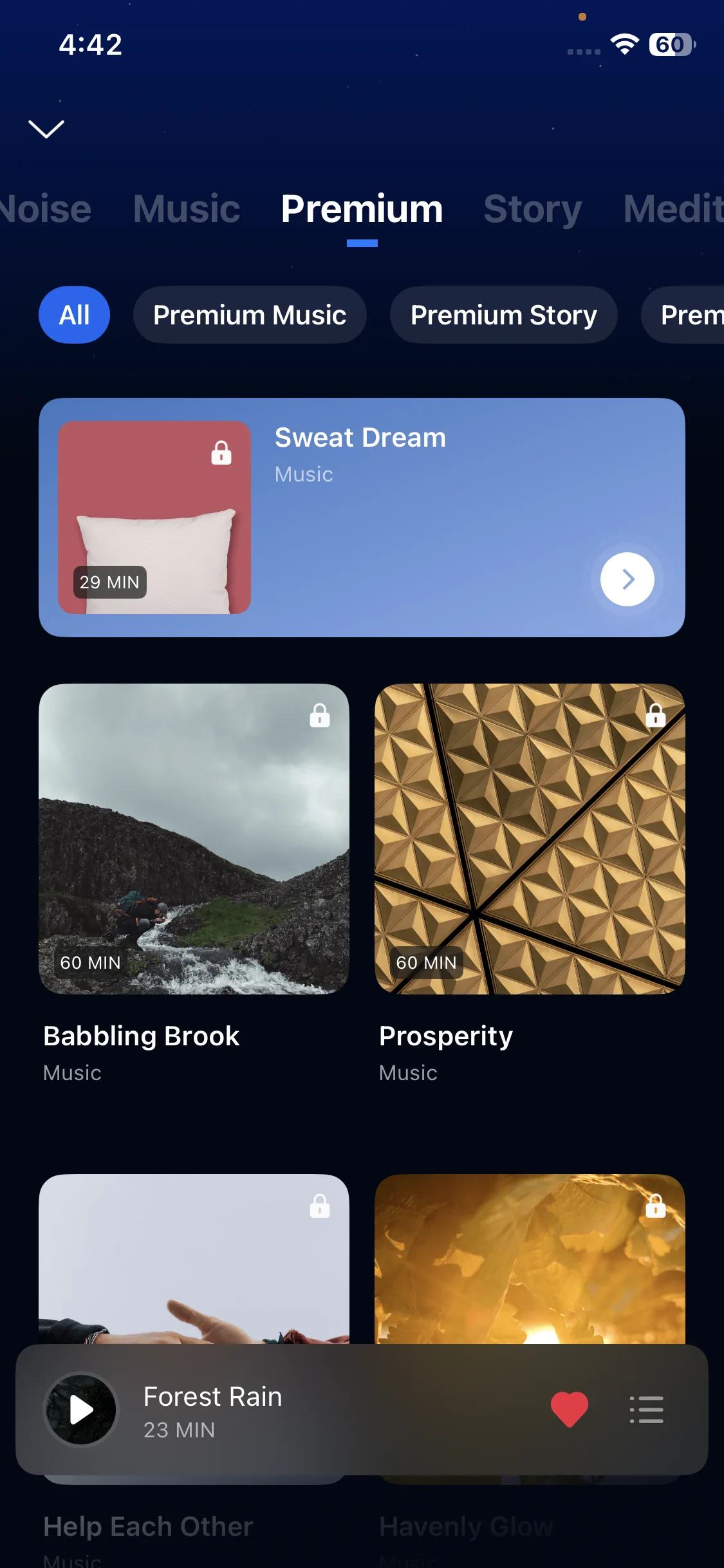Unfavorite Forest Rain with the heart icon

pos(570,1408)
